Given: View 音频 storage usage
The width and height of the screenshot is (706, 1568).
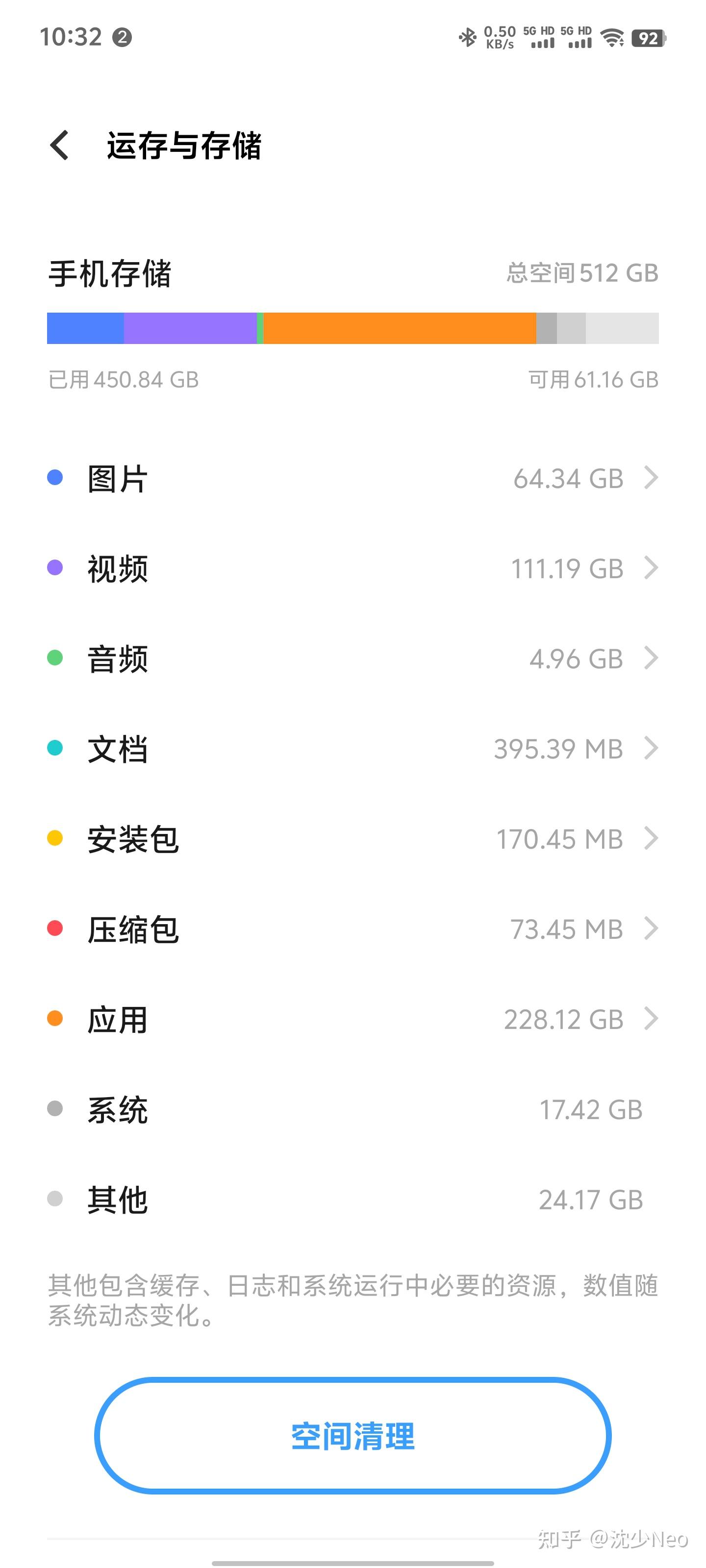Looking at the screenshot, I should pyautogui.click(x=353, y=659).
